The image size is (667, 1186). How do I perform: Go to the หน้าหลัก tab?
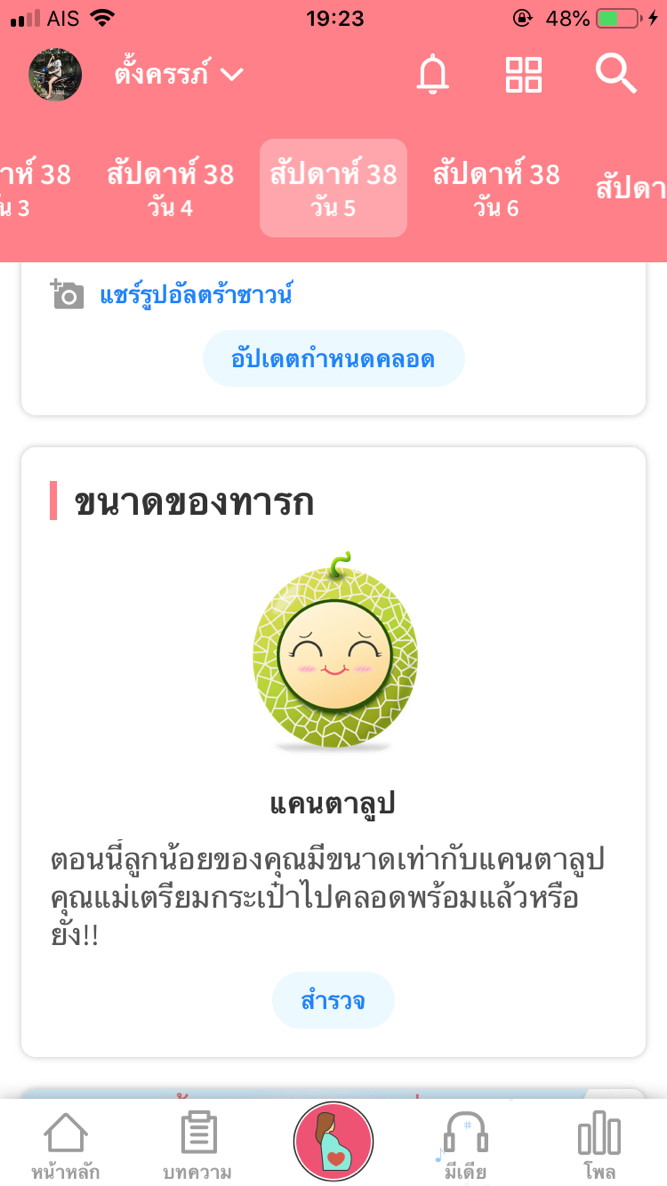(x=66, y=1146)
